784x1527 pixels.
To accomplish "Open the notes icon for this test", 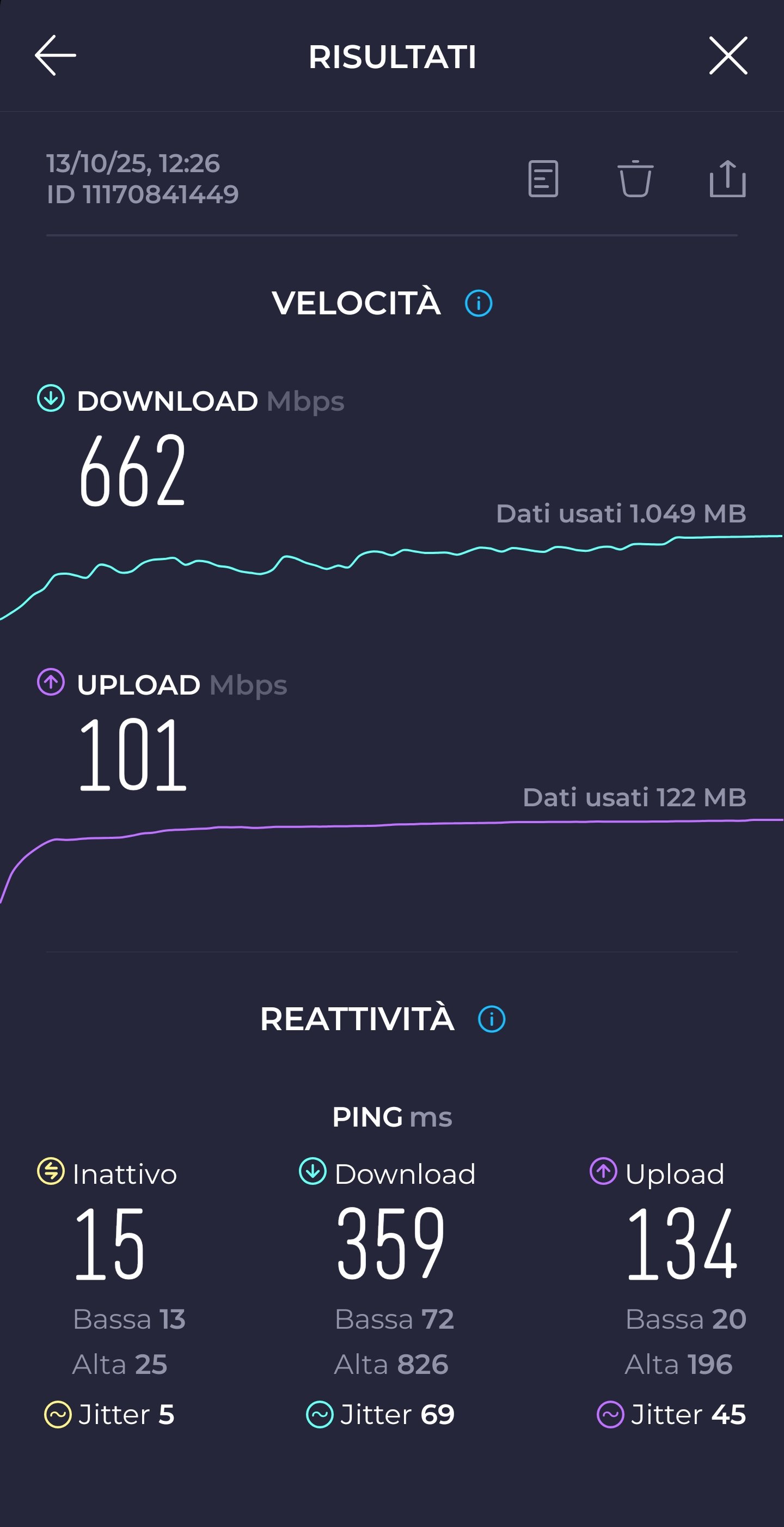I will tap(543, 179).
